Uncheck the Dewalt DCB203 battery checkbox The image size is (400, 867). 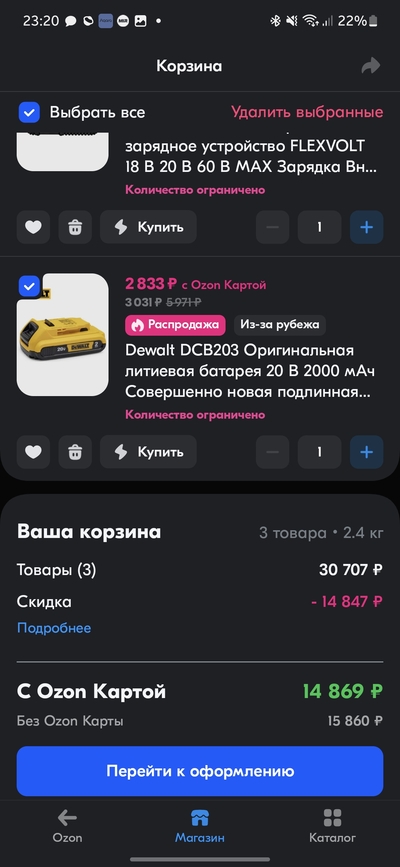tap(29, 286)
